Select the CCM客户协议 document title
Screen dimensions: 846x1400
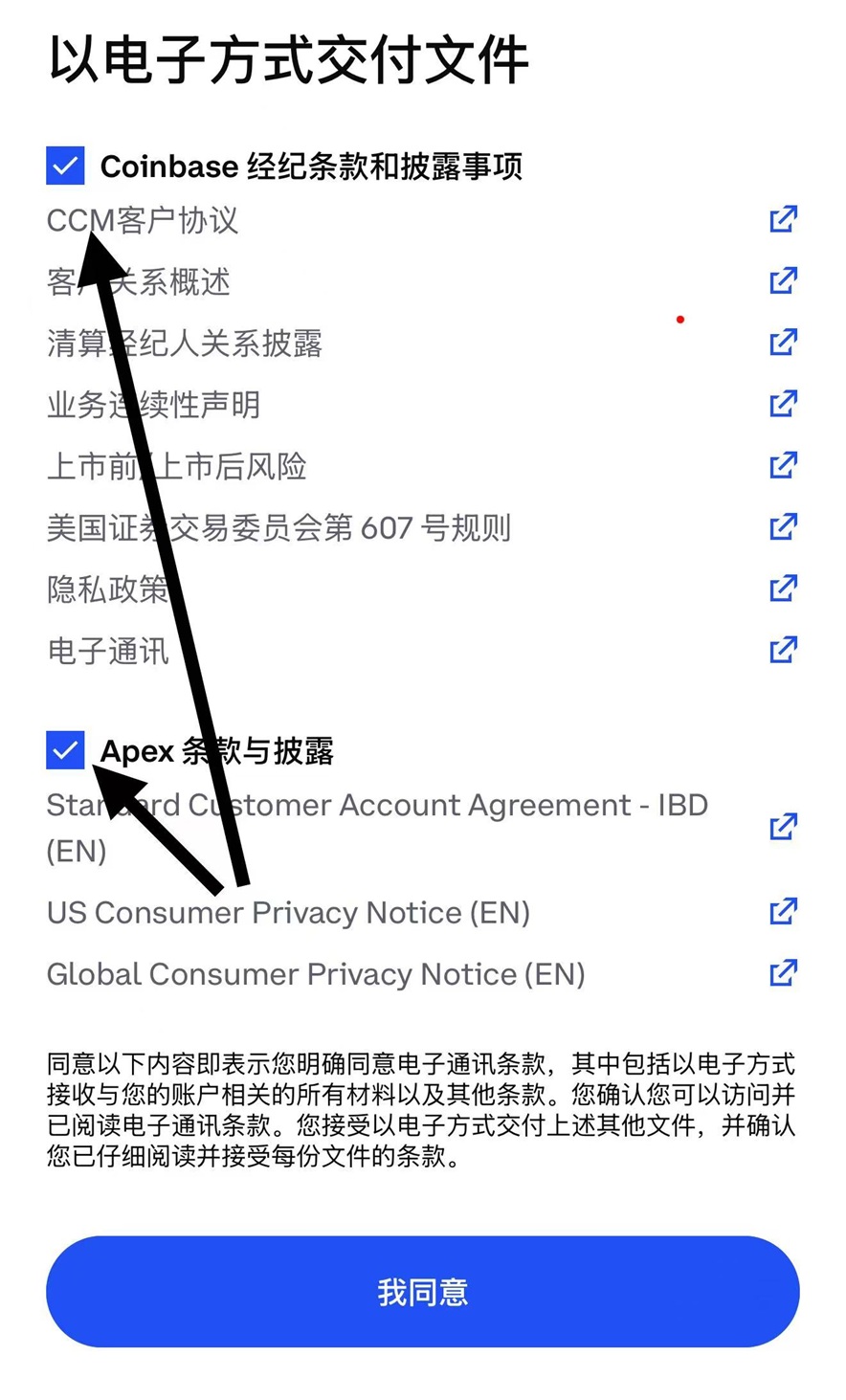tap(144, 219)
